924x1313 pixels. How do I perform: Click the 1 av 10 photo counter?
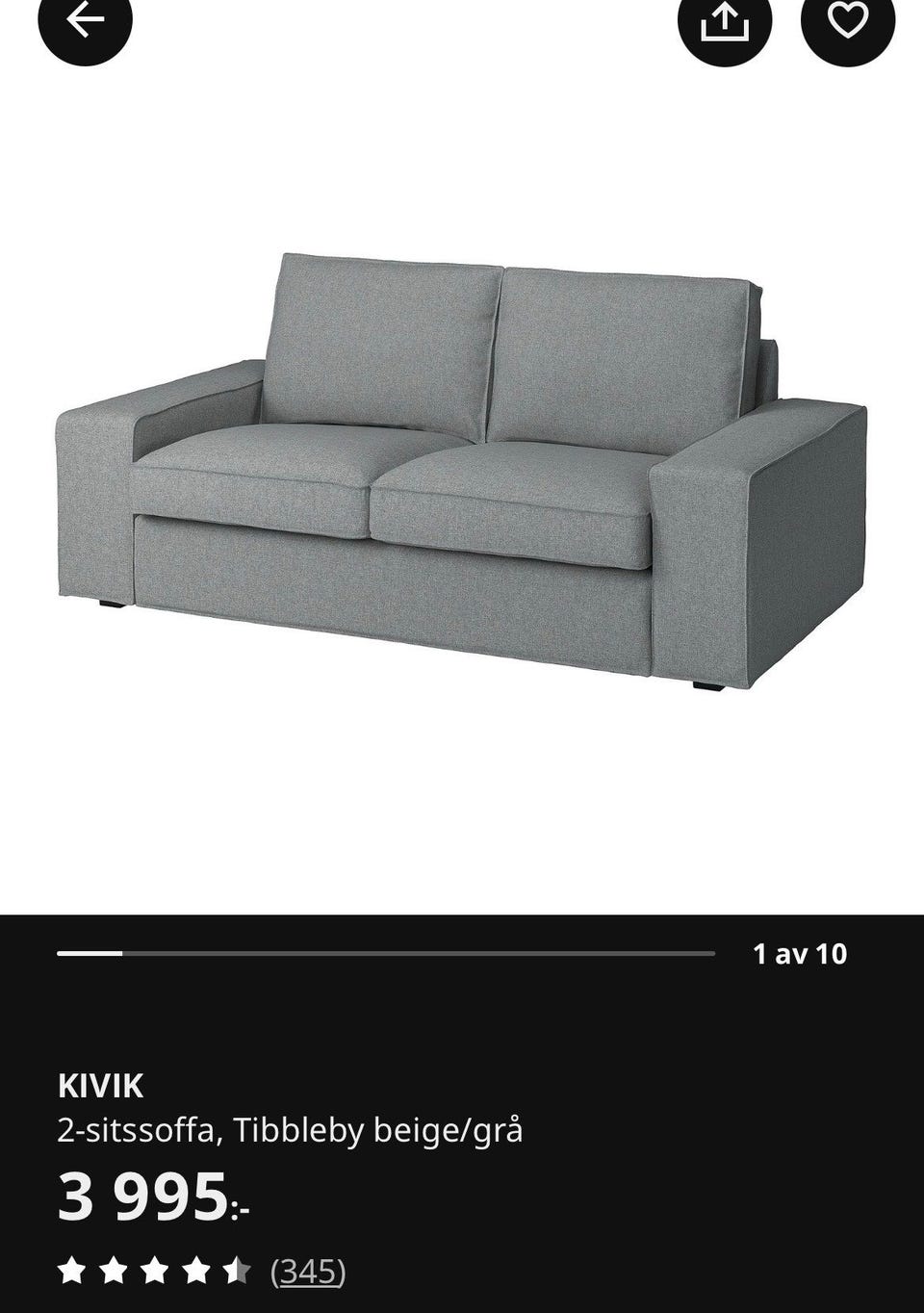(800, 955)
